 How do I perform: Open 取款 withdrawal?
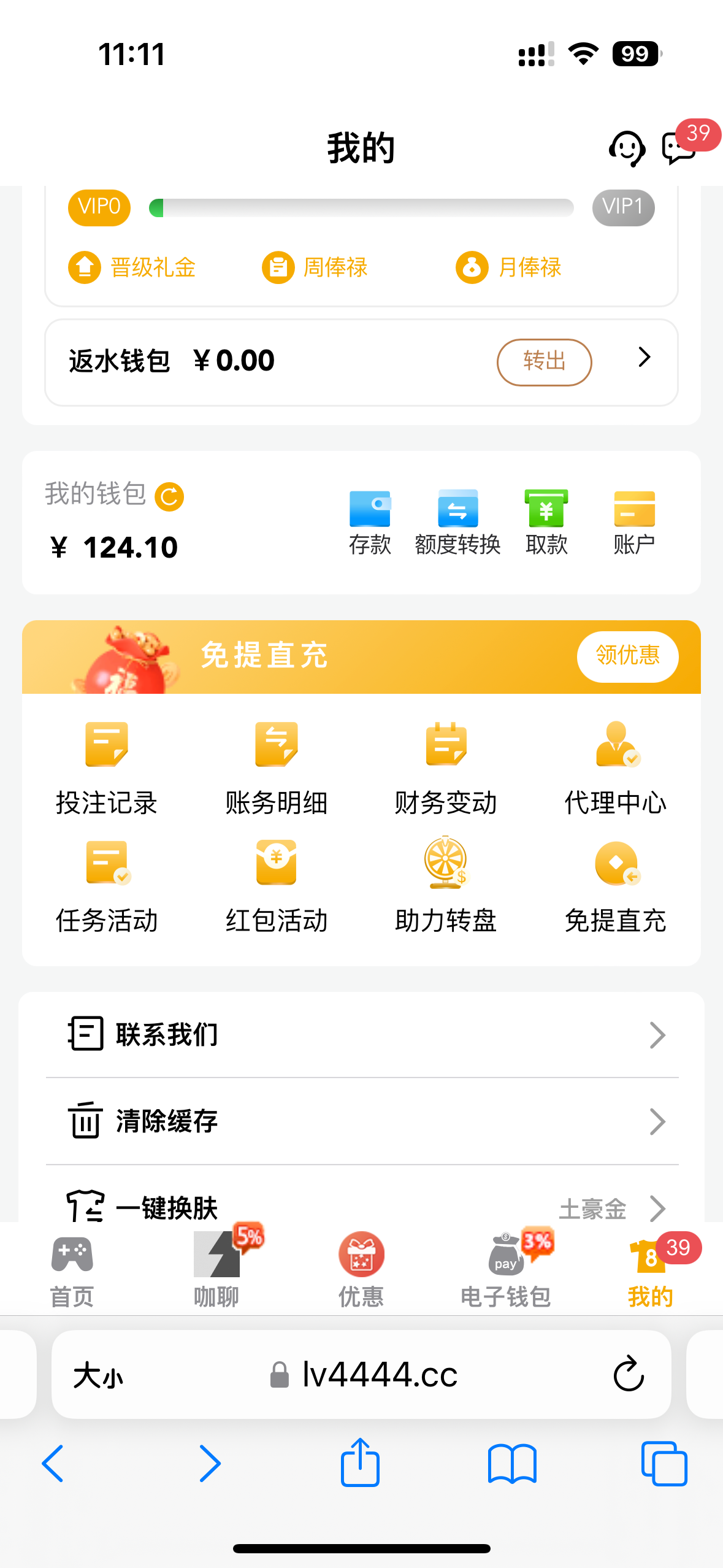[x=546, y=522]
